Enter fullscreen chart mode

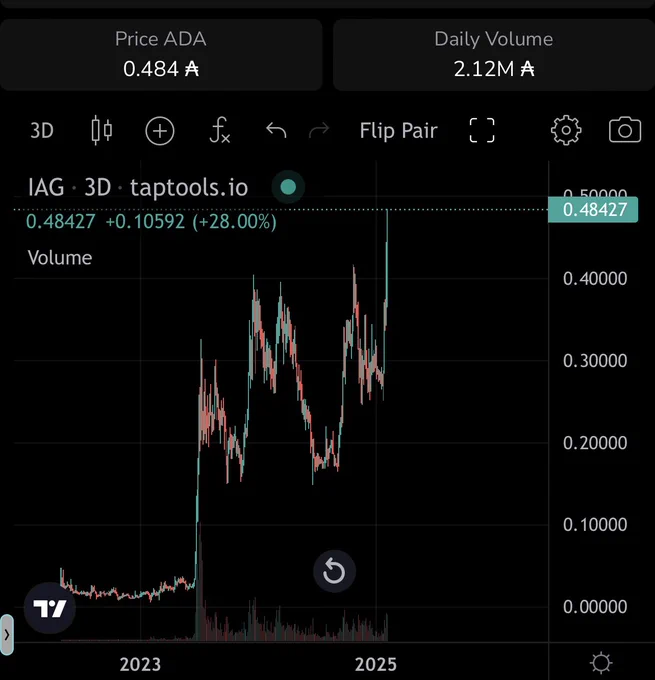[482, 130]
